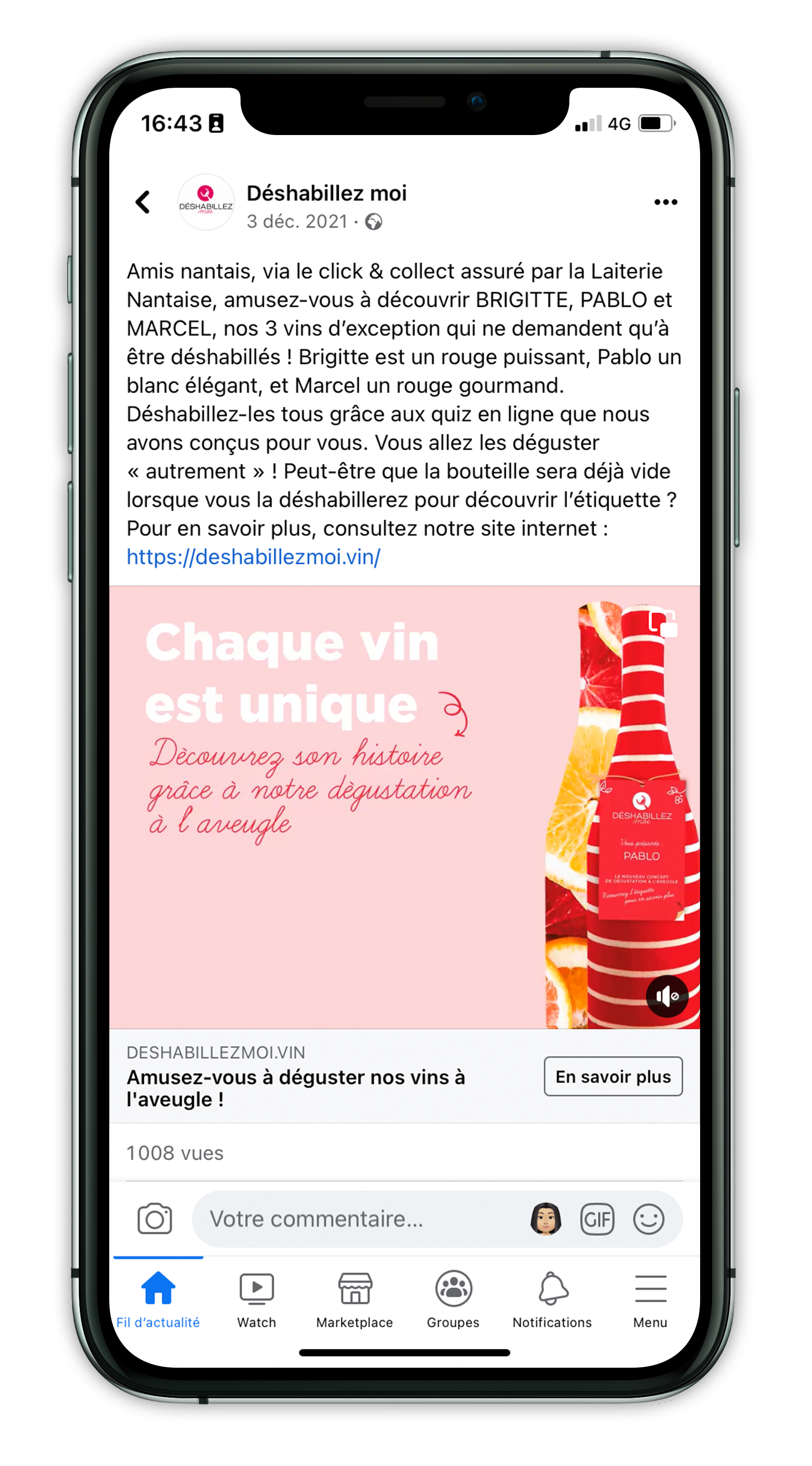Attach a photo with the camera icon
The height and width of the screenshot is (1466, 812).
(x=155, y=1219)
